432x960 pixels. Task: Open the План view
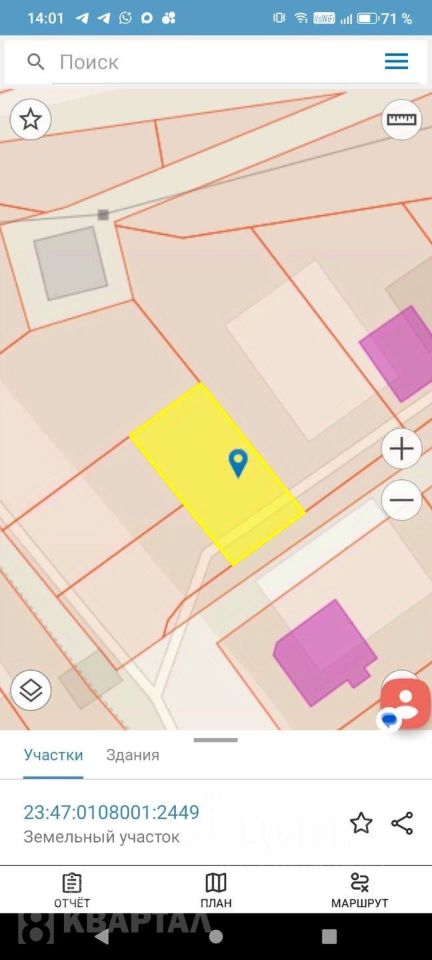click(216, 890)
